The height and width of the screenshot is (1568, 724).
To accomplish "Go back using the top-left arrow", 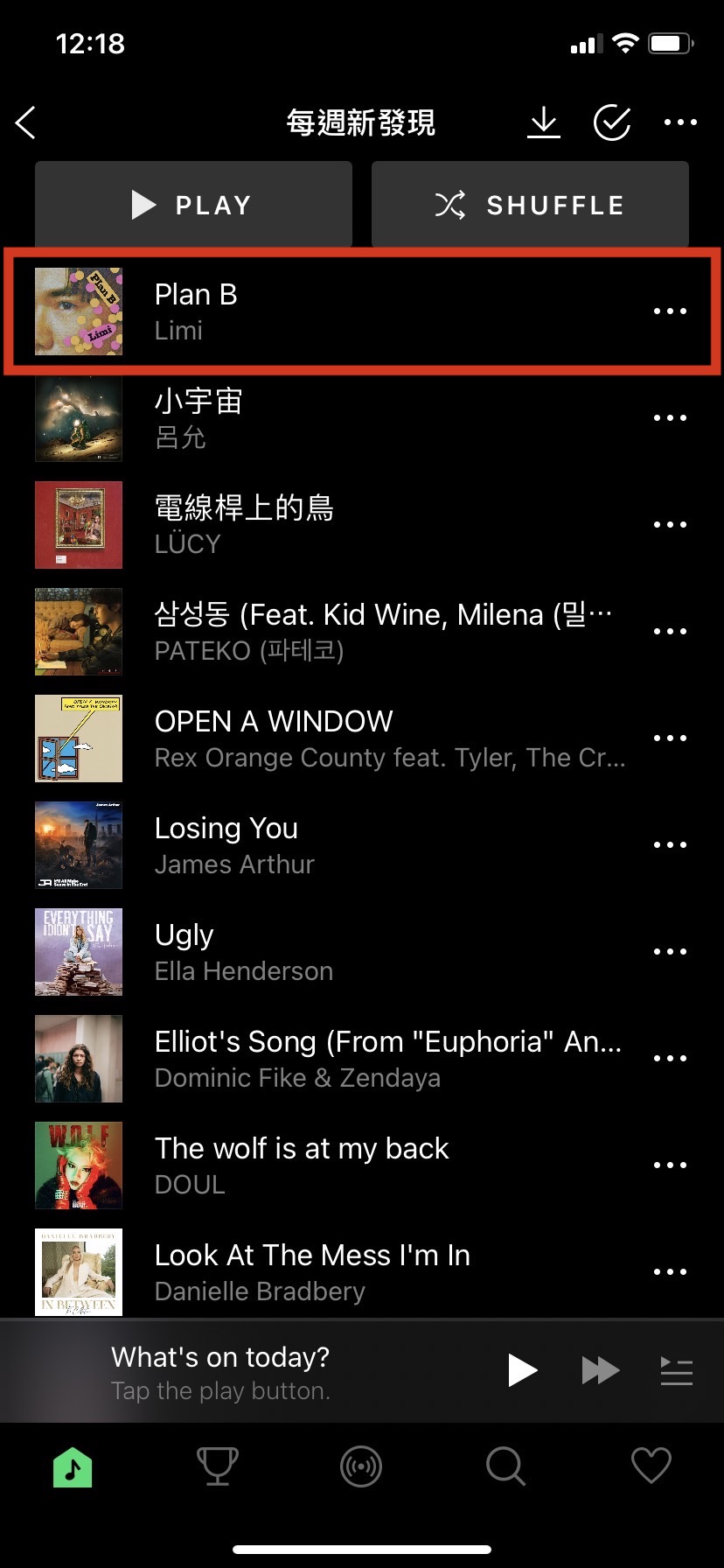I will click(x=26, y=123).
